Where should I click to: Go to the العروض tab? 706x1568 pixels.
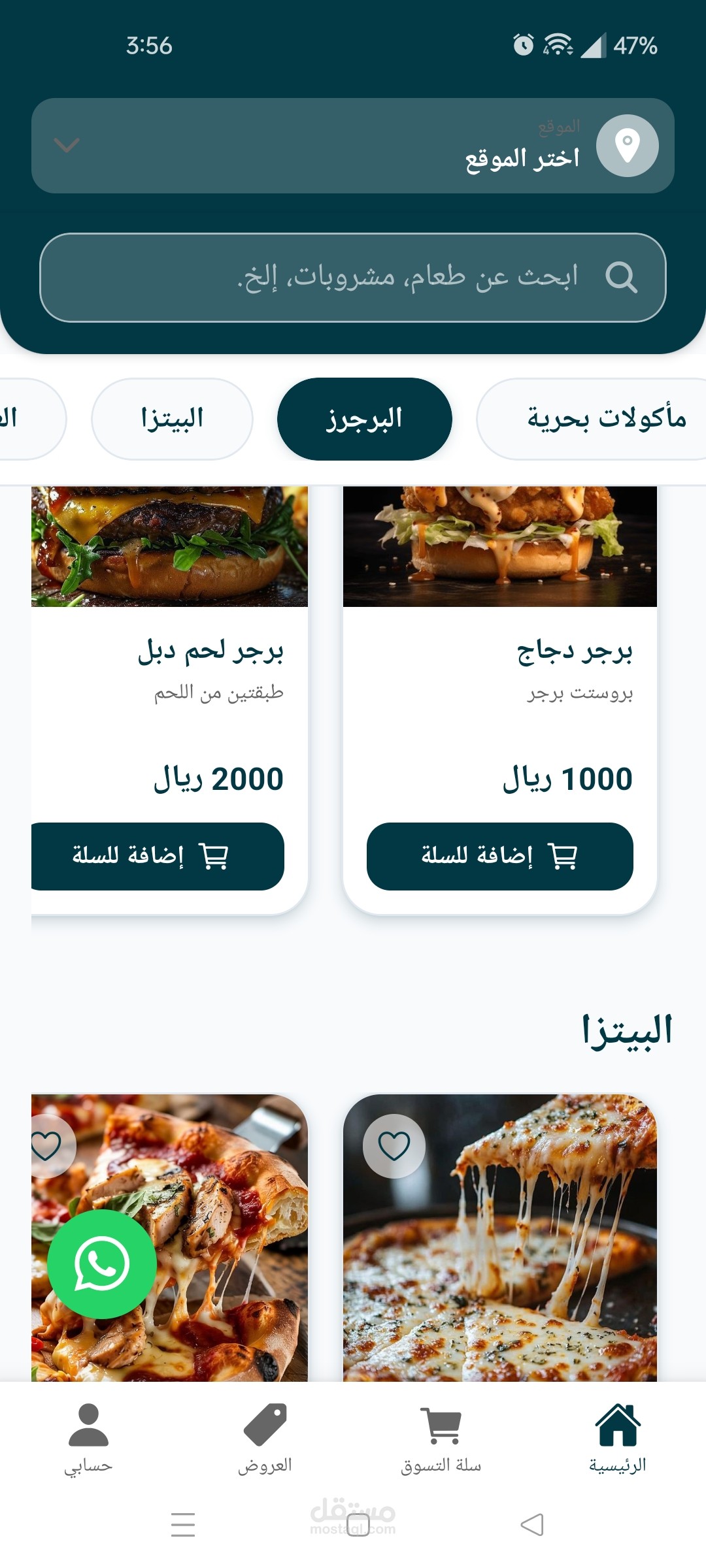tap(265, 1439)
